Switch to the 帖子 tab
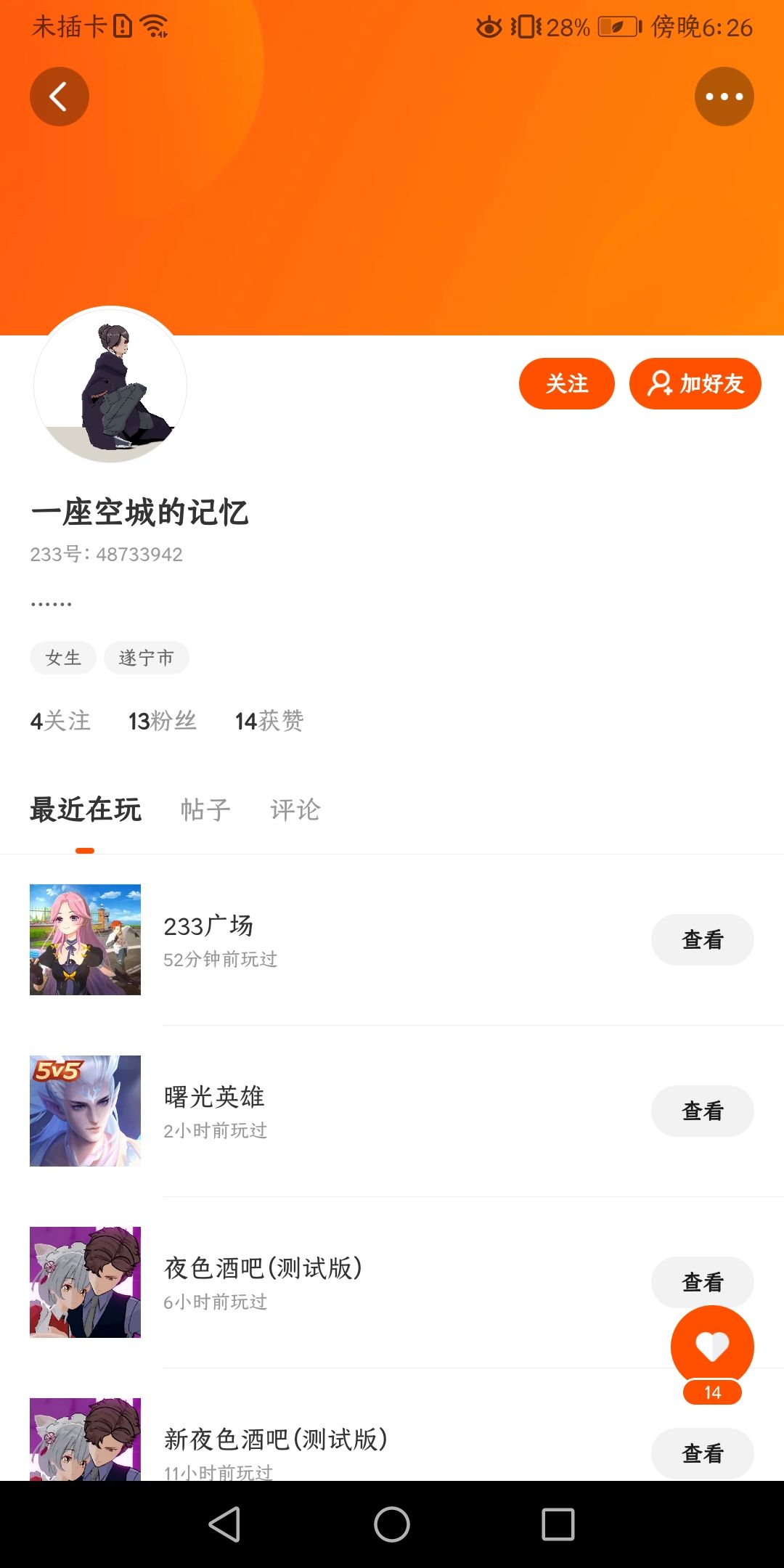Viewport: 784px width, 1568px height. click(205, 809)
